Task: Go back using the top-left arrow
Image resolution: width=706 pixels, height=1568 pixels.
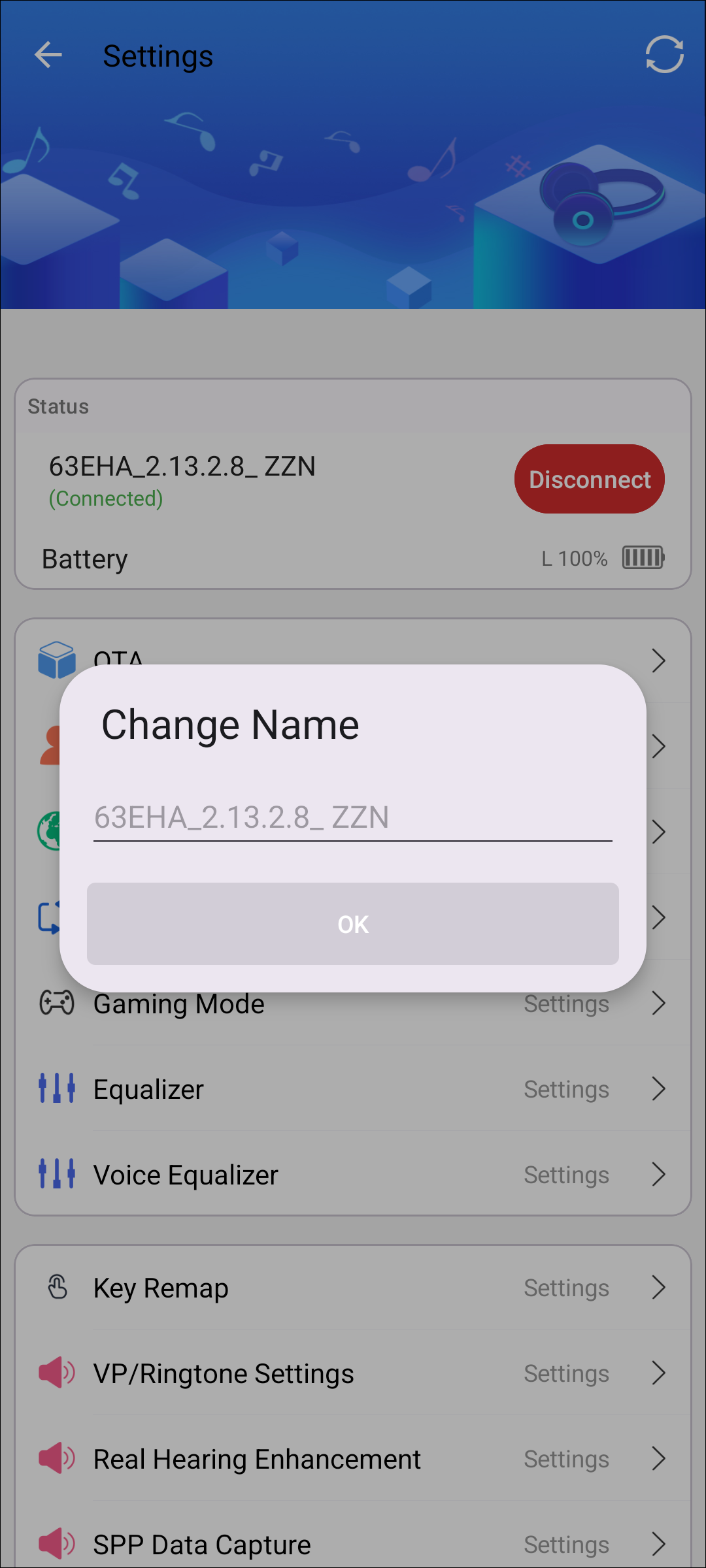Action: pos(48,55)
